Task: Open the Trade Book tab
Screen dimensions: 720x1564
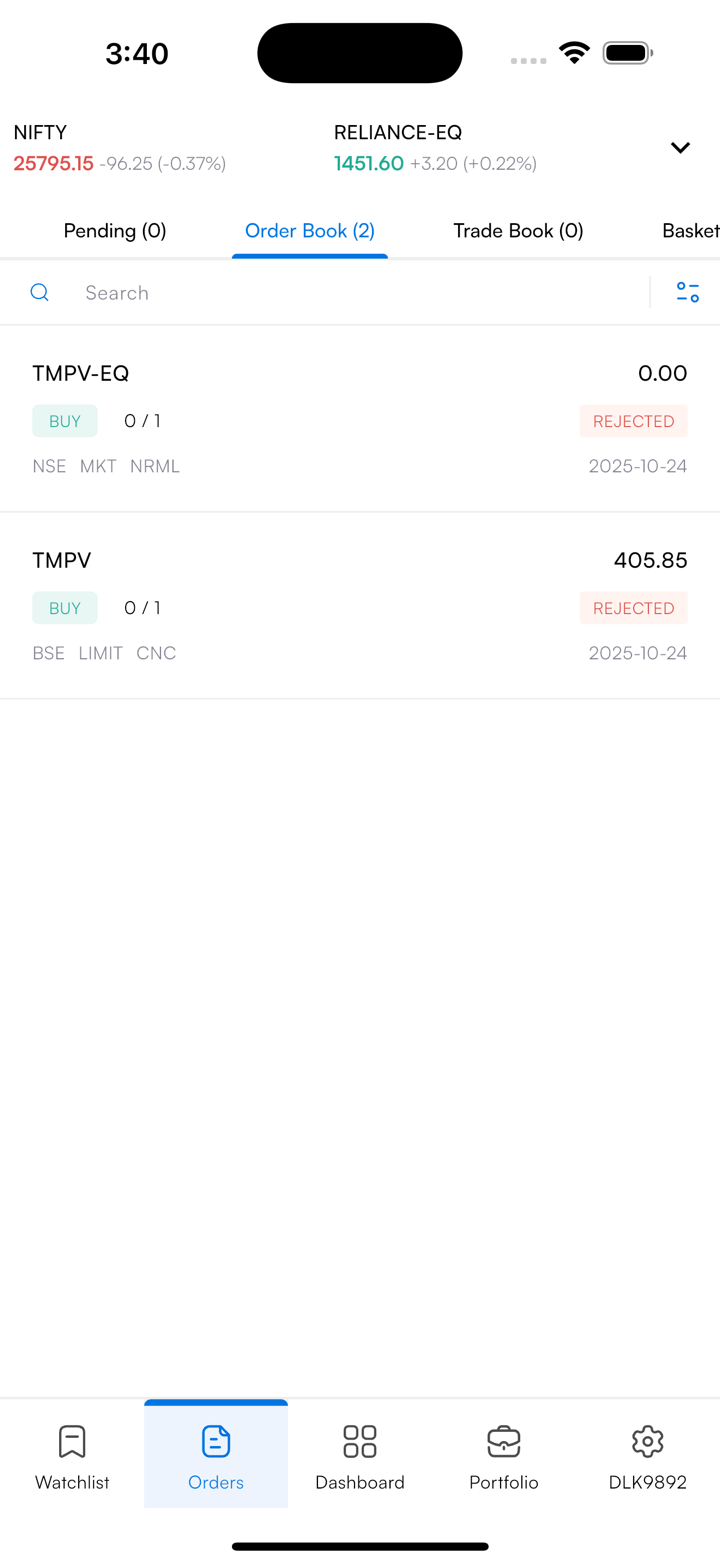Action: click(518, 231)
